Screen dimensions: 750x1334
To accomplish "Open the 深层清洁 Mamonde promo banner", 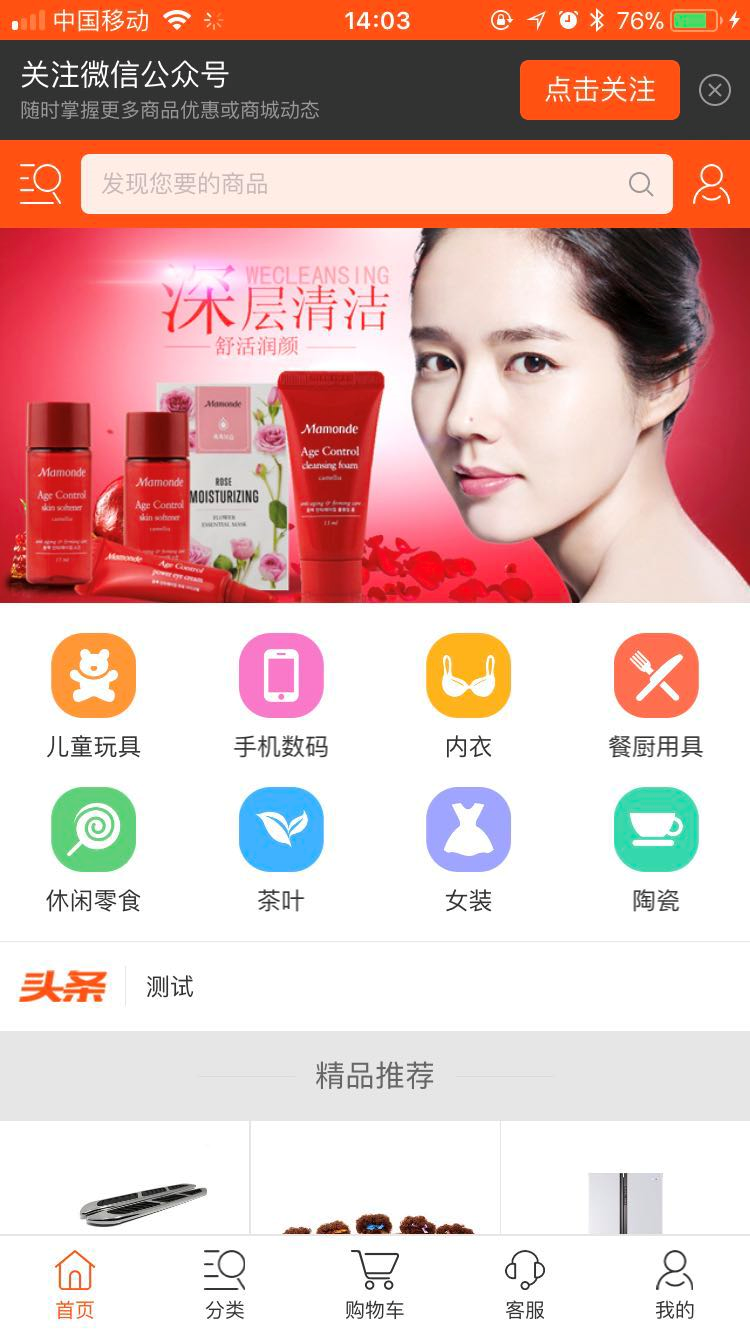I will (375, 415).
